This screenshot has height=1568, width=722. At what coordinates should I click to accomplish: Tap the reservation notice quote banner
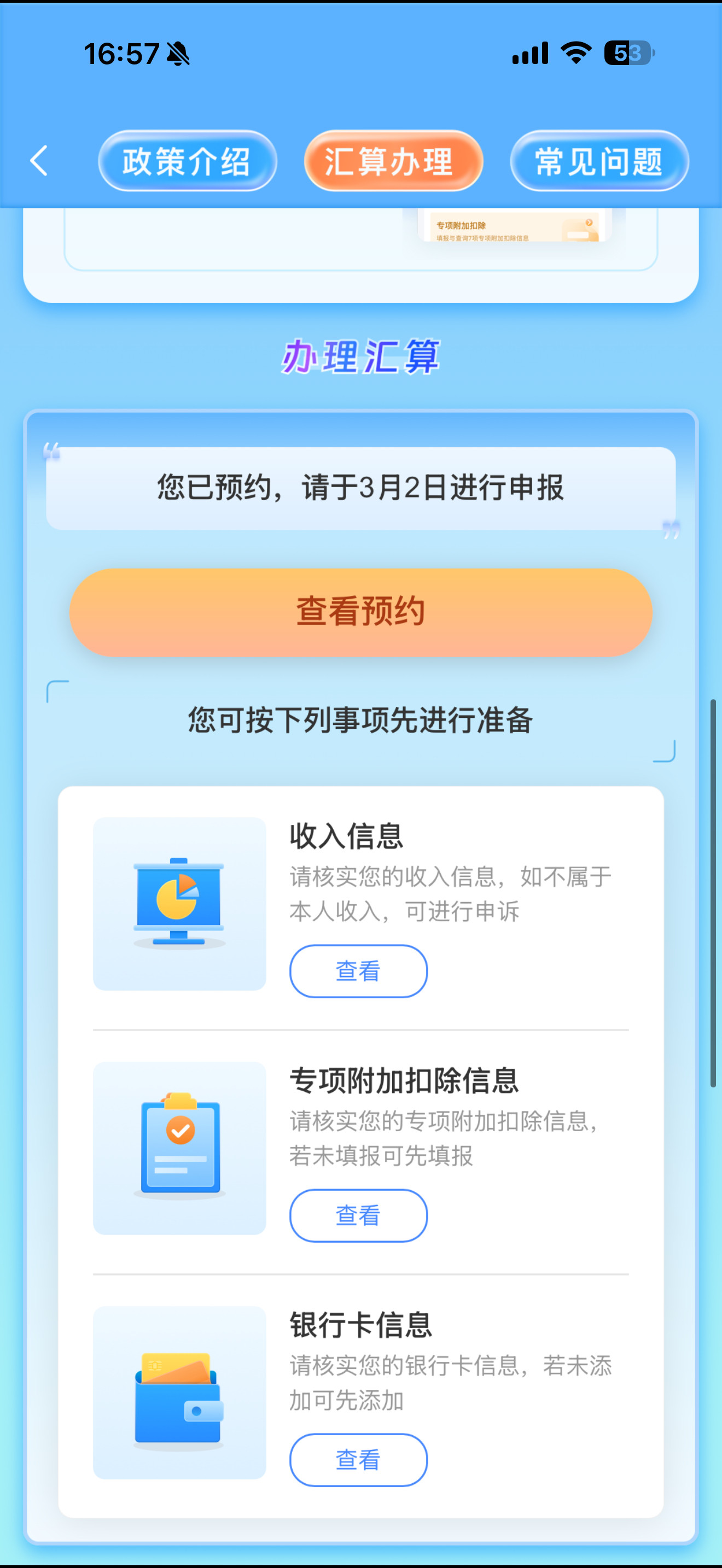[x=361, y=487]
